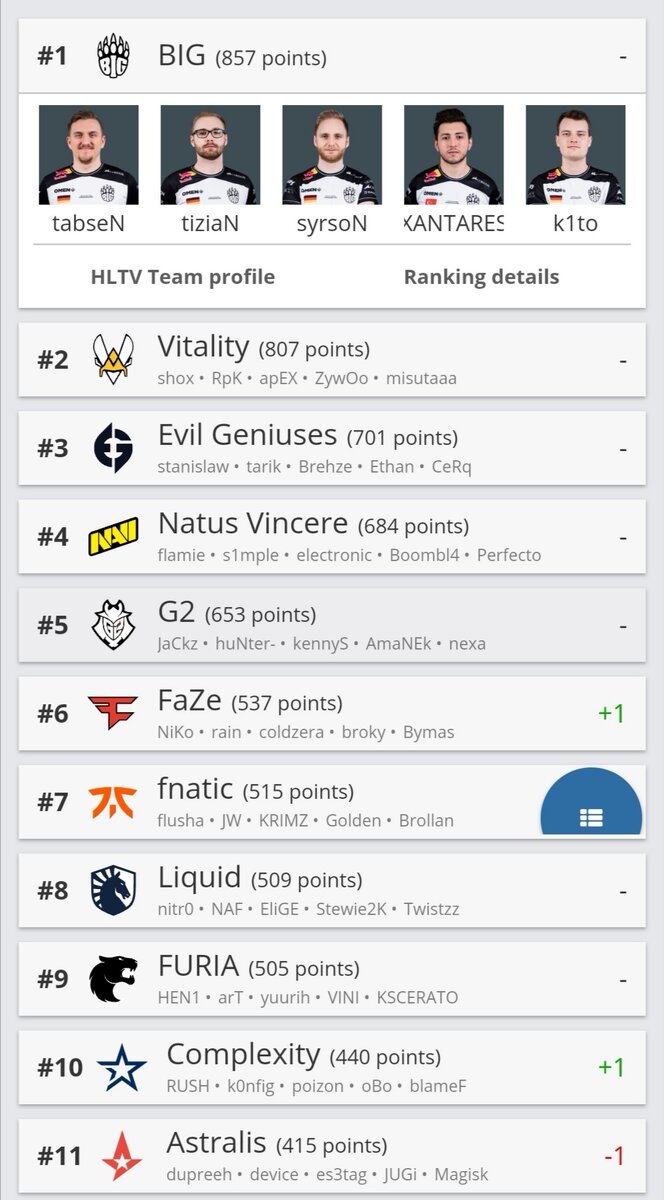Screen dimensions: 664x1200
Task: Expand the #8 Liquid ranking row
Action: pyautogui.click(x=330, y=890)
